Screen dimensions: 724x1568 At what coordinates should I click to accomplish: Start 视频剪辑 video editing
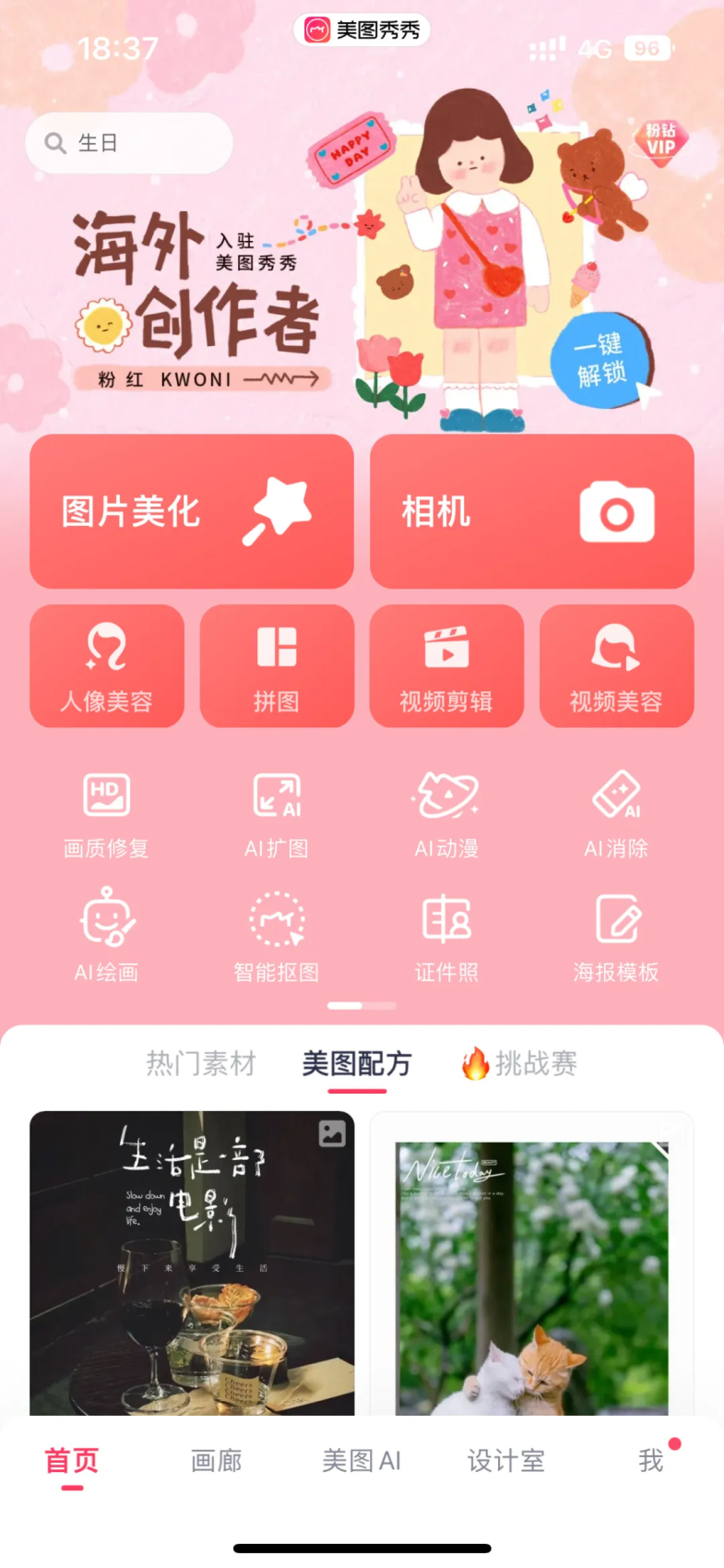(x=446, y=665)
